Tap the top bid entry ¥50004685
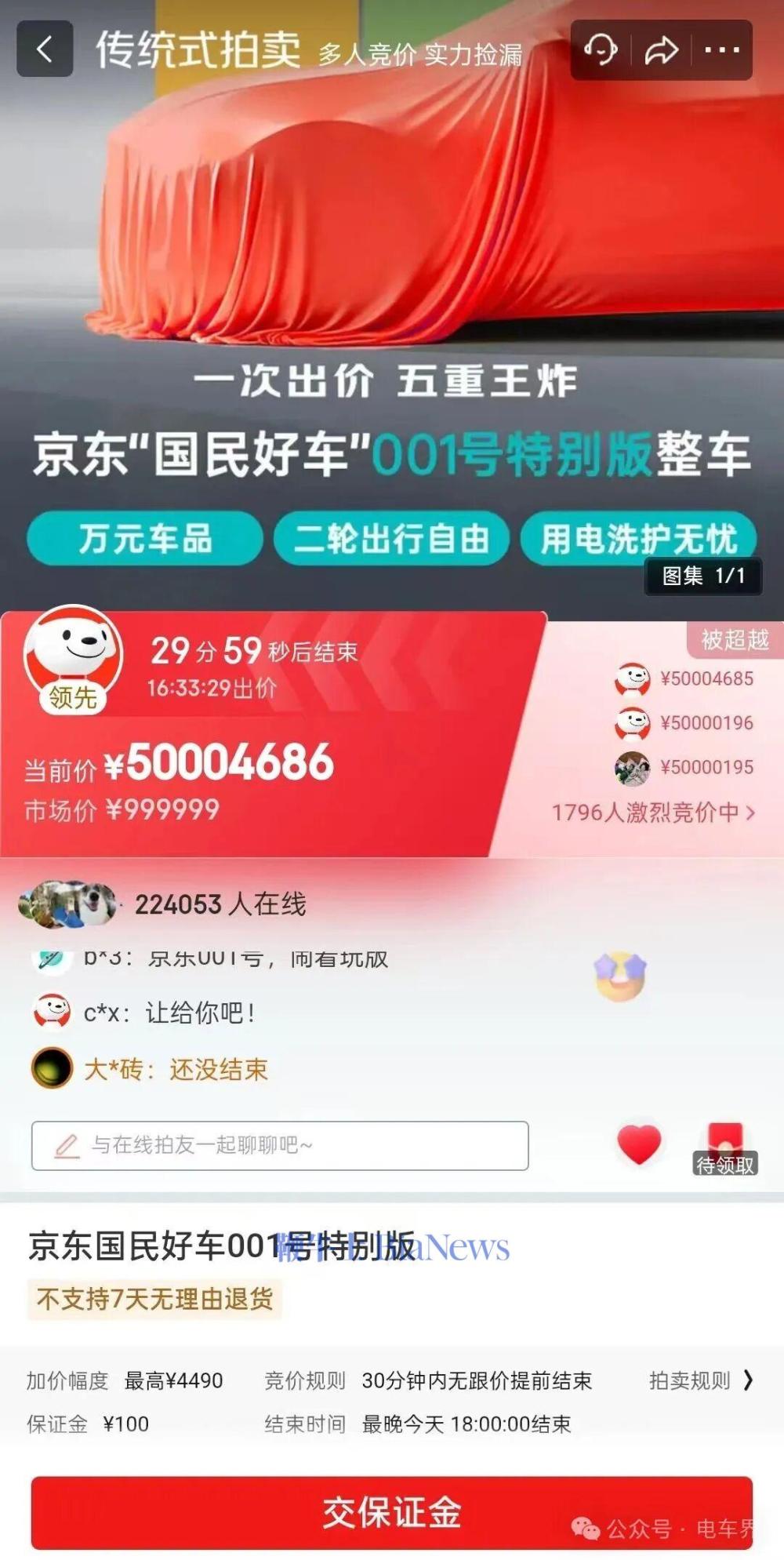 [x=705, y=679]
